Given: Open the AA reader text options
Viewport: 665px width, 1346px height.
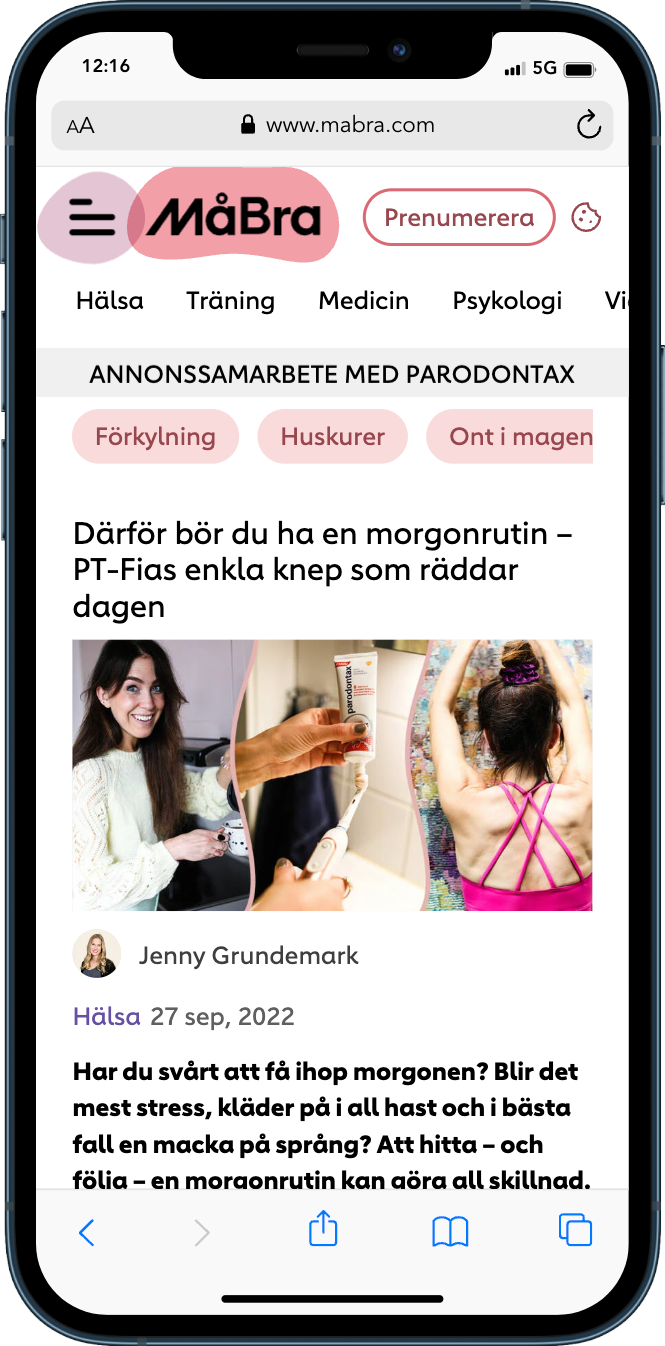Looking at the screenshot, I should tap(80, 126).
